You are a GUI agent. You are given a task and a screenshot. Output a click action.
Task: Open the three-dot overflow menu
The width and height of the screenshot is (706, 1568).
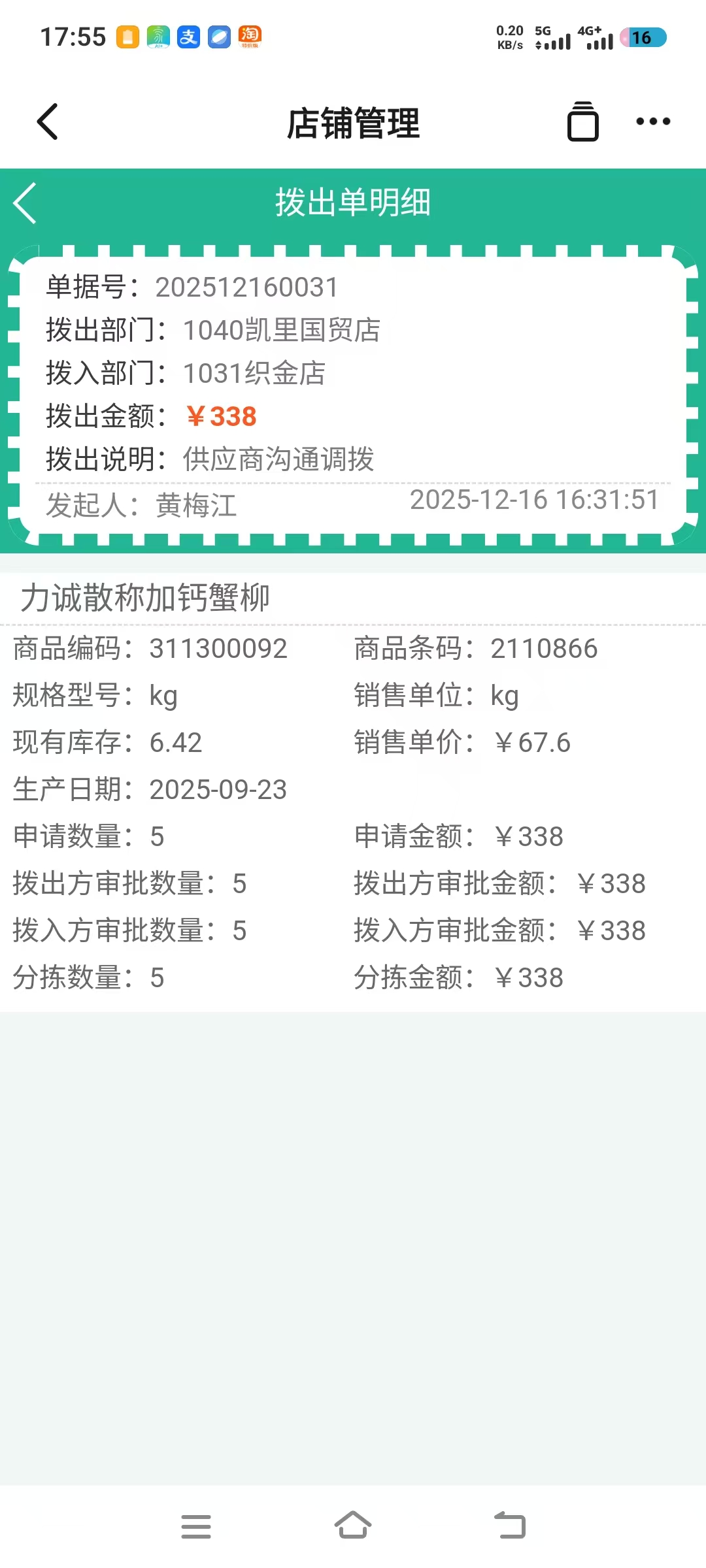pyautogui.click(x=653, y=122)
